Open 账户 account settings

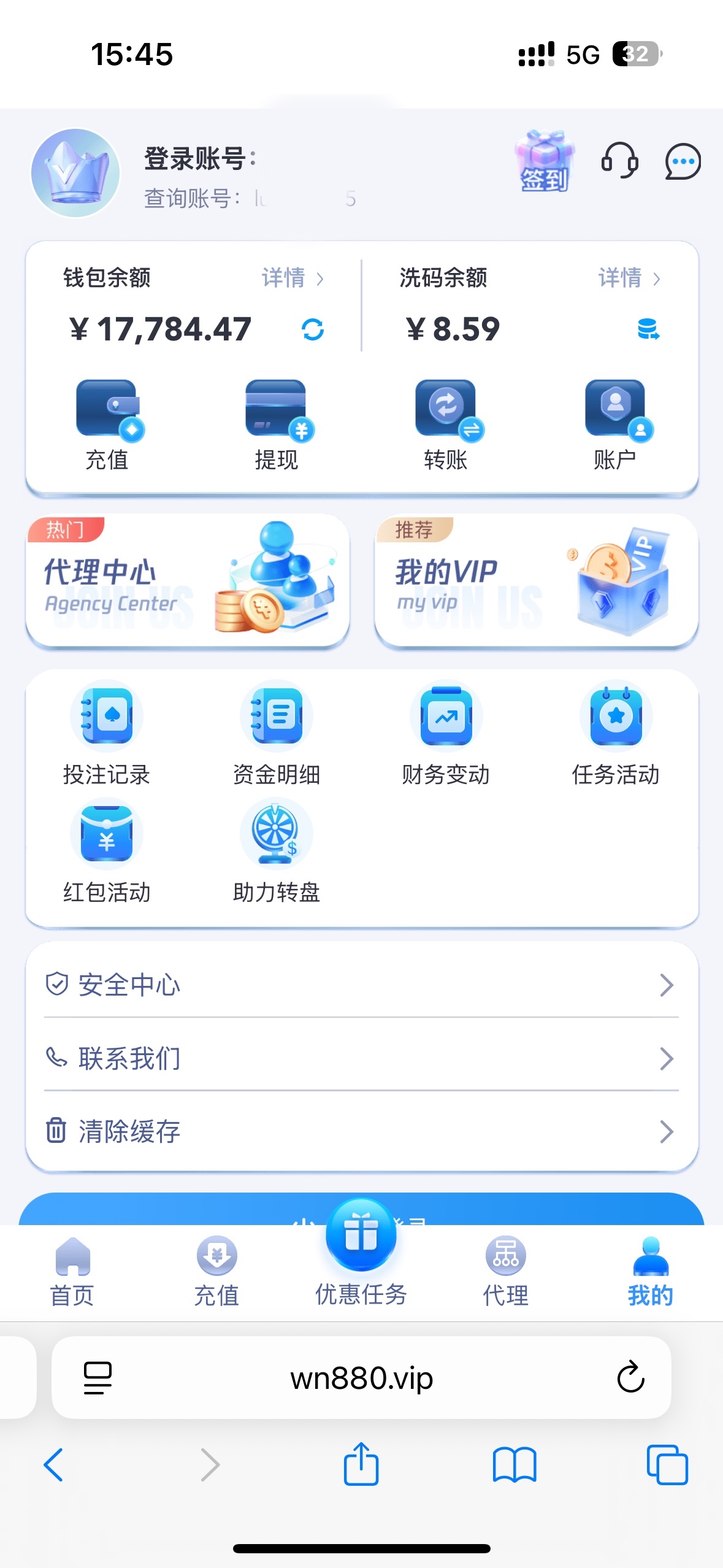615,425
